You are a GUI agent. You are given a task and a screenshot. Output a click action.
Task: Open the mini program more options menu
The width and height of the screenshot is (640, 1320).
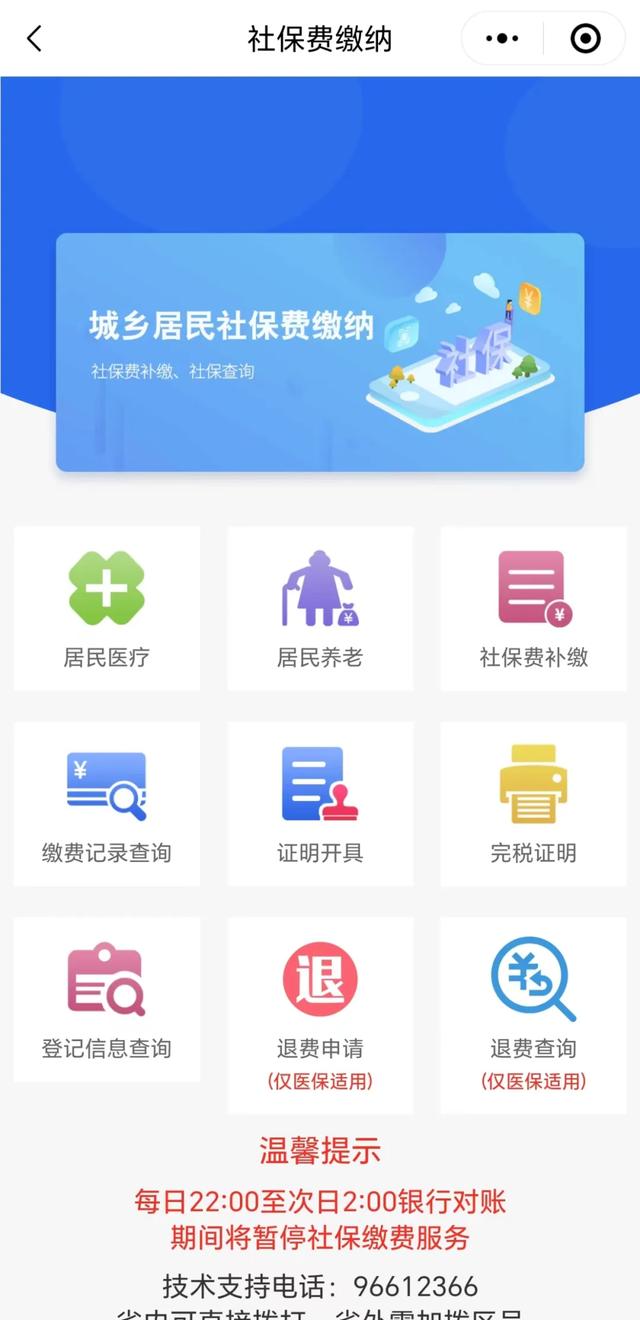502,39
